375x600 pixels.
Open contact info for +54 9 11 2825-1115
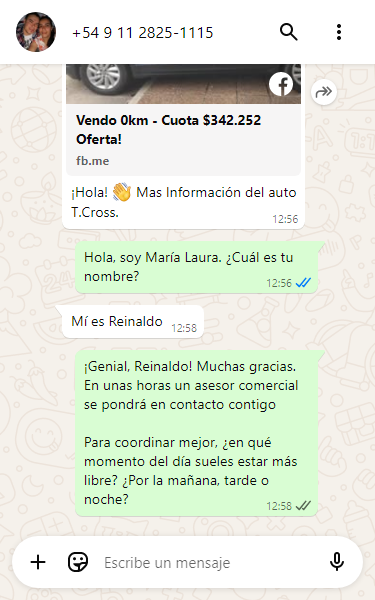(x=143, y=33)
